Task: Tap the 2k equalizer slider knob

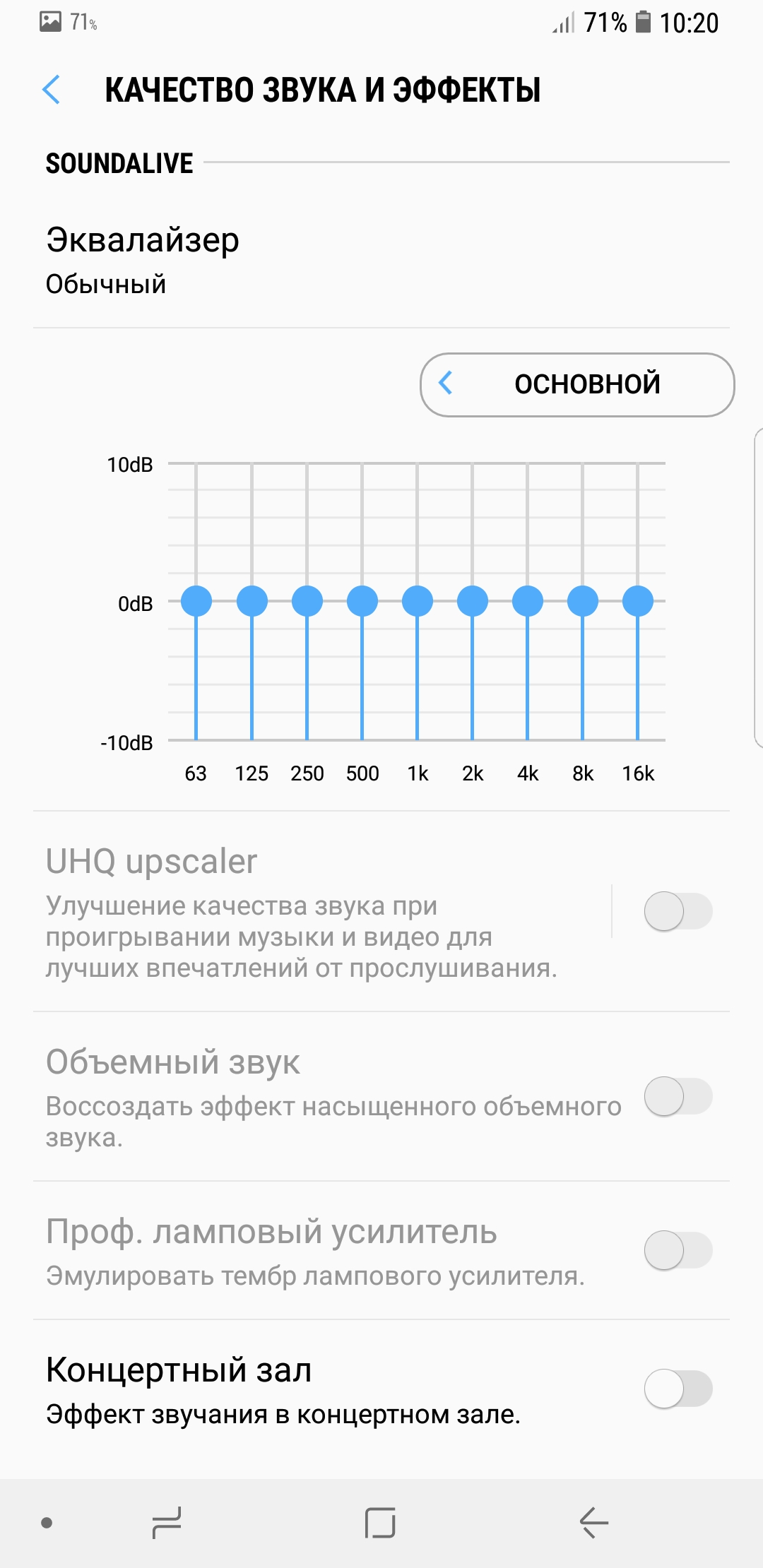Action: pyautogui.click(x=473, y=602)
